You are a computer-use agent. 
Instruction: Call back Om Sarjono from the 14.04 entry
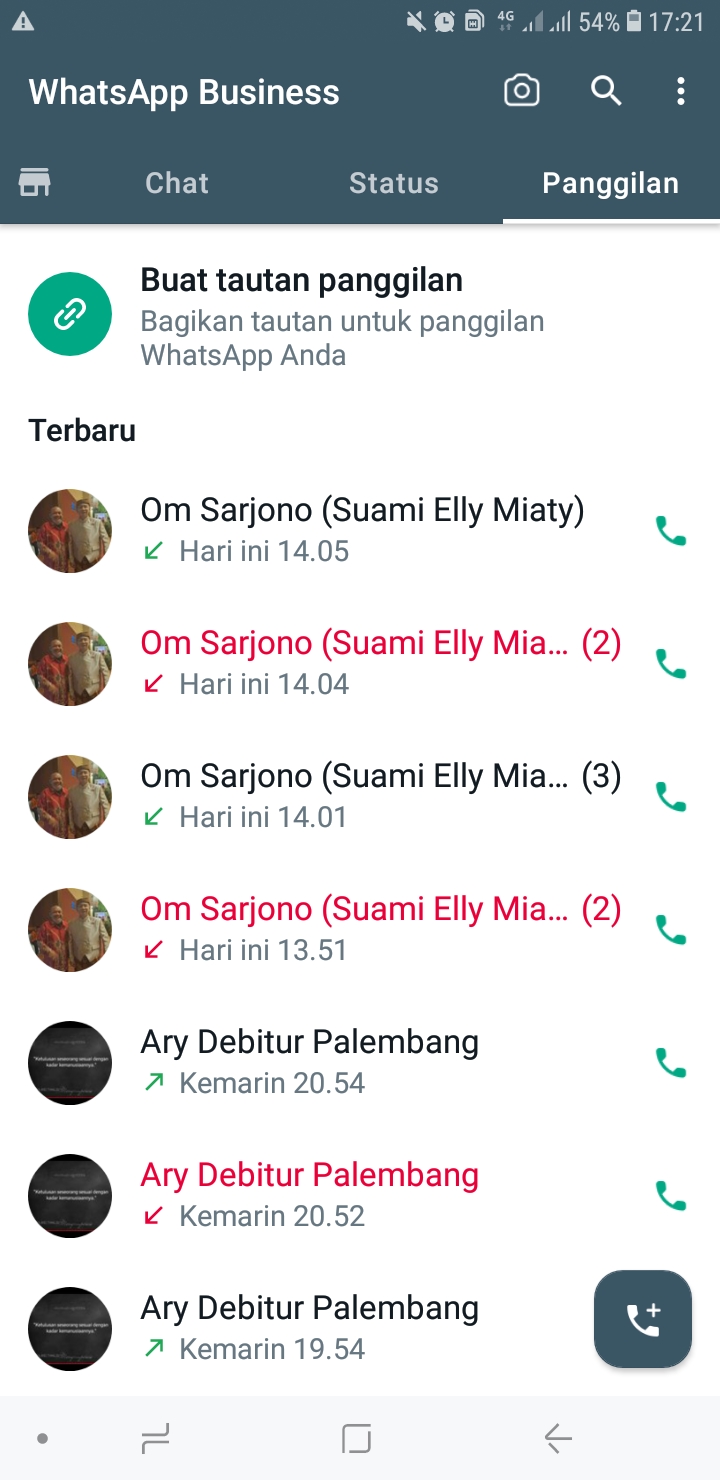pos(670,663)
